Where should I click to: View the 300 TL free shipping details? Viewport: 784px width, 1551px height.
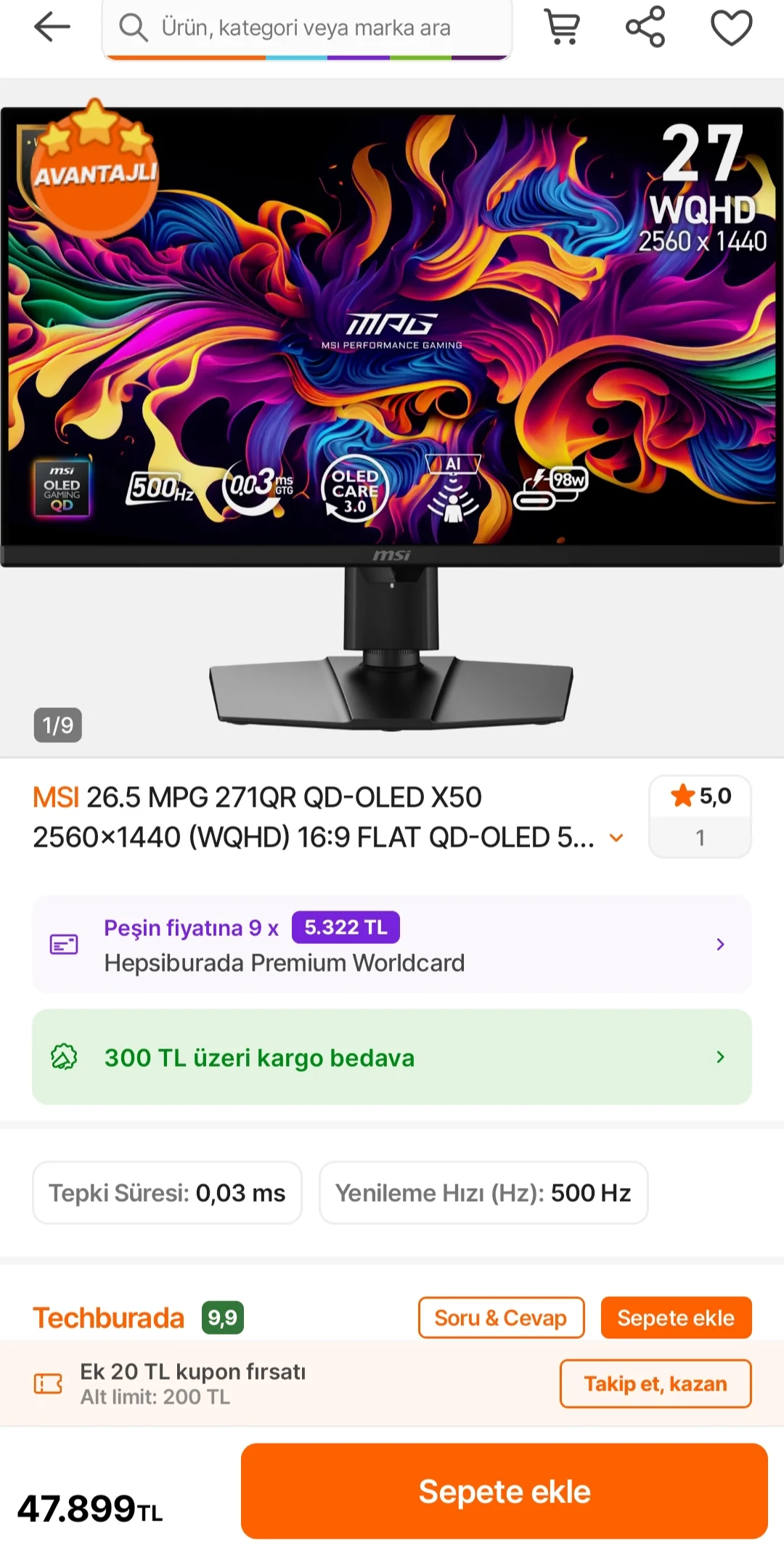click(392, 1057)
